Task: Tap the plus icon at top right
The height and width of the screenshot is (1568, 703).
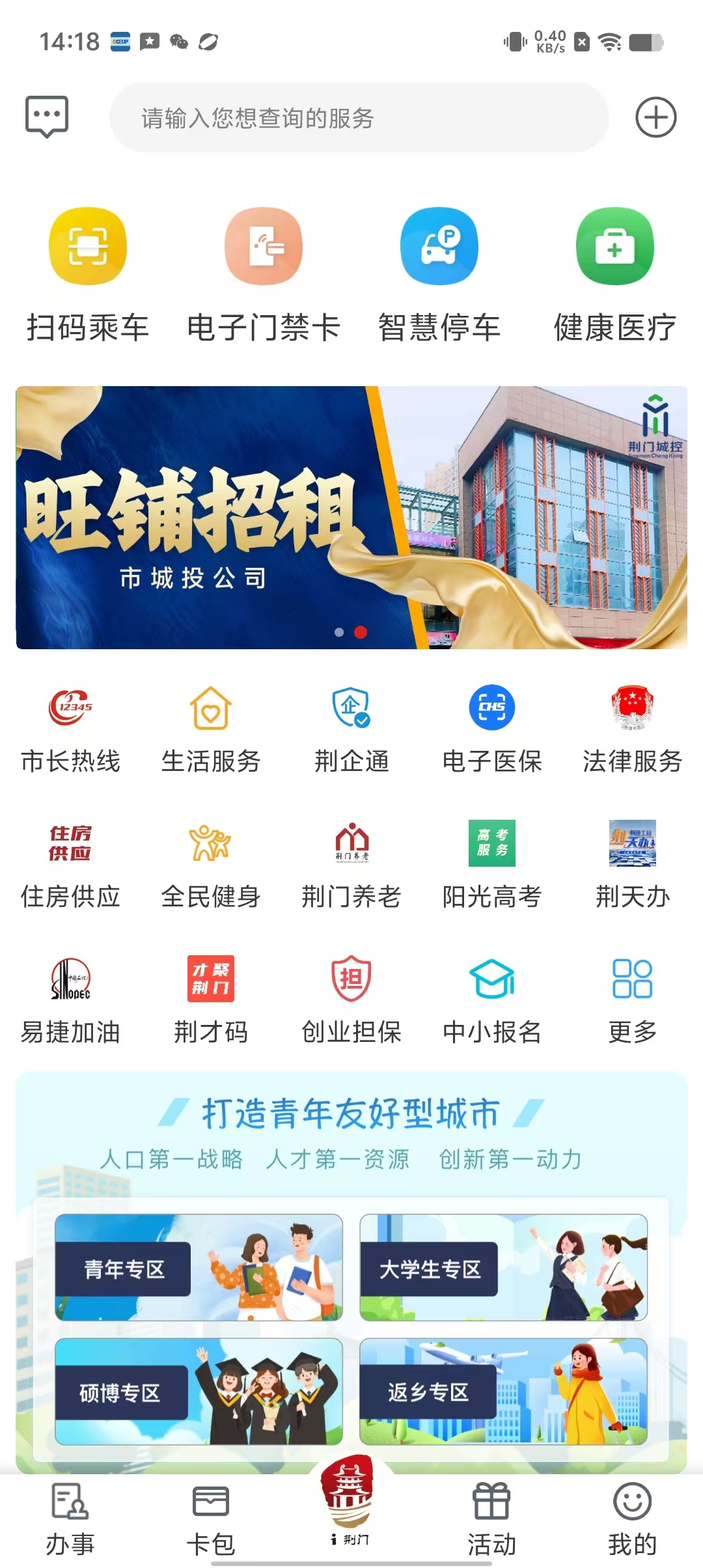Action: 655,117
